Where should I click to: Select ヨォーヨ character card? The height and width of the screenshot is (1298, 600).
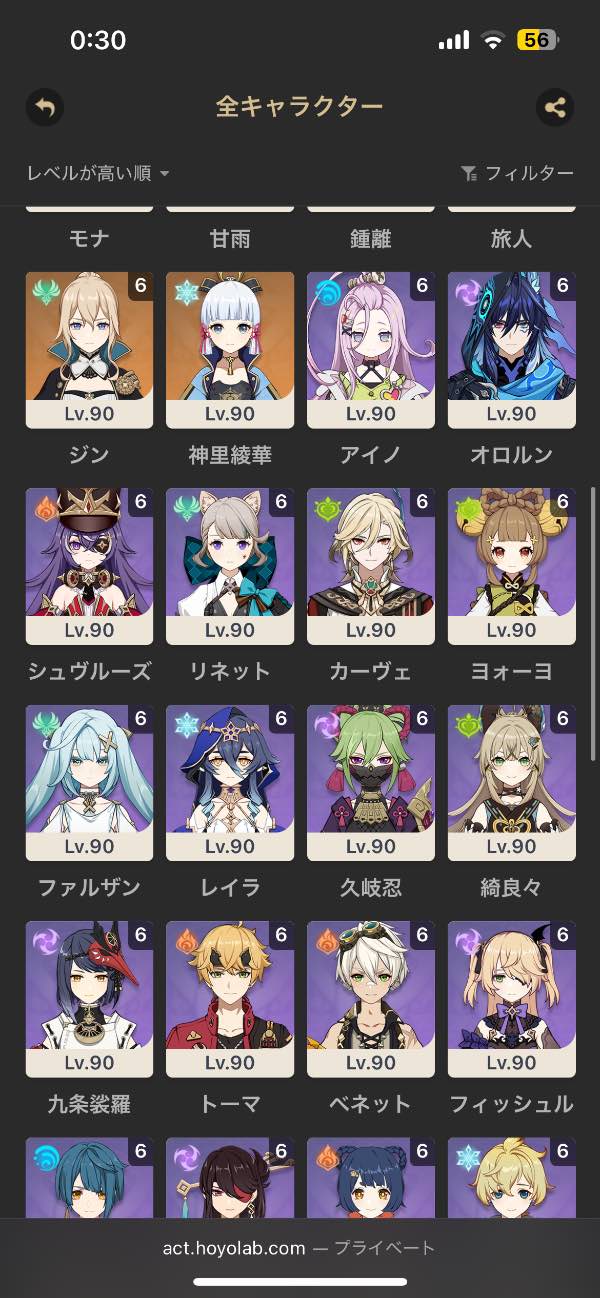pos(512,565)
